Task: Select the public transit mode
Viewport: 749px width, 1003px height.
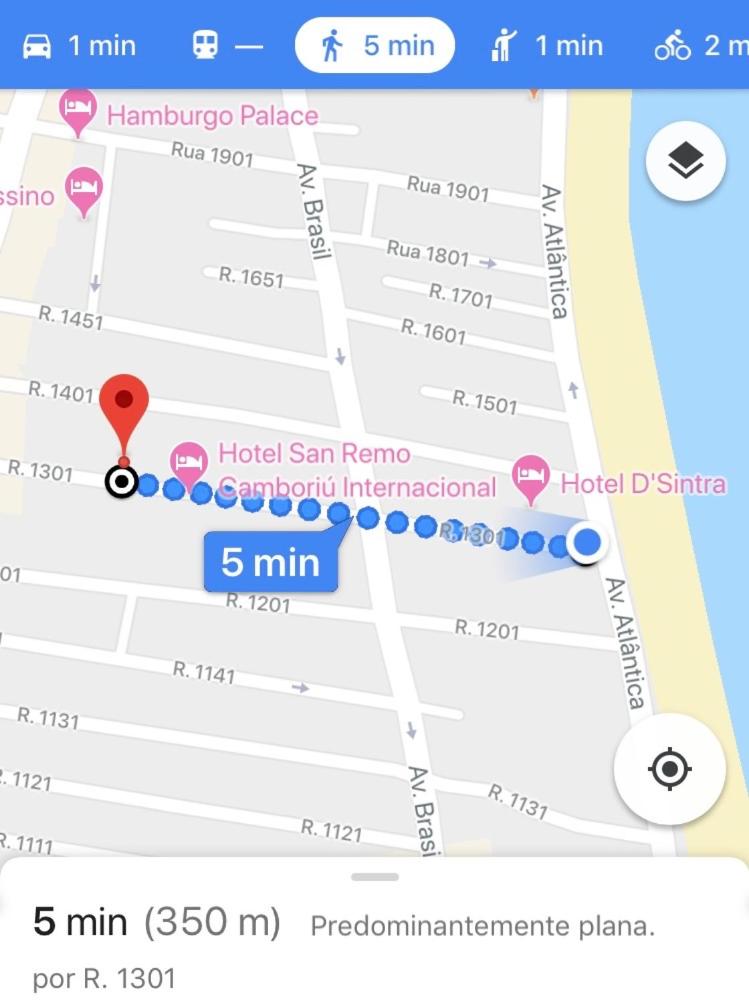Action: [227, 46]
